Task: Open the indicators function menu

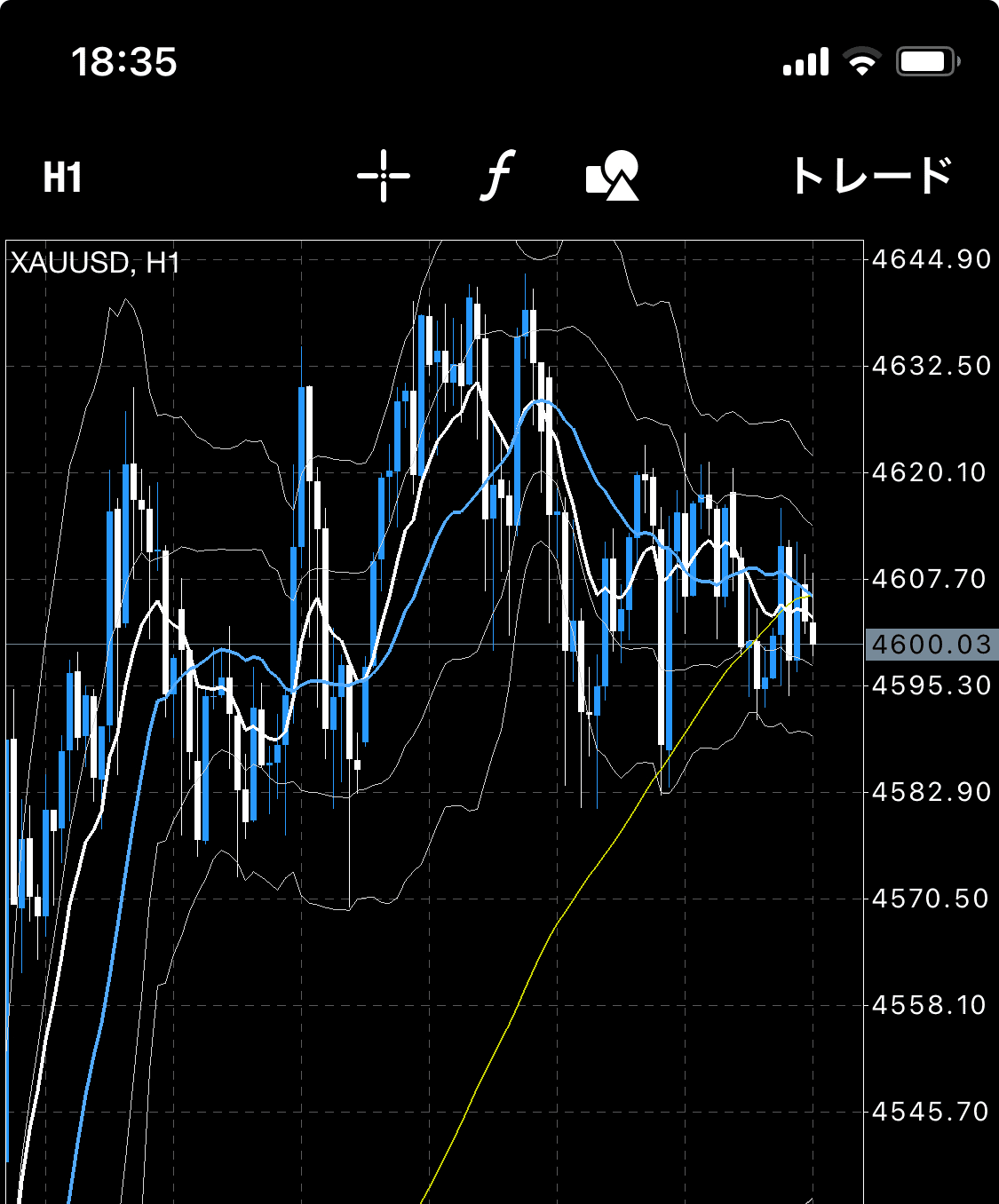Action: 498,176
